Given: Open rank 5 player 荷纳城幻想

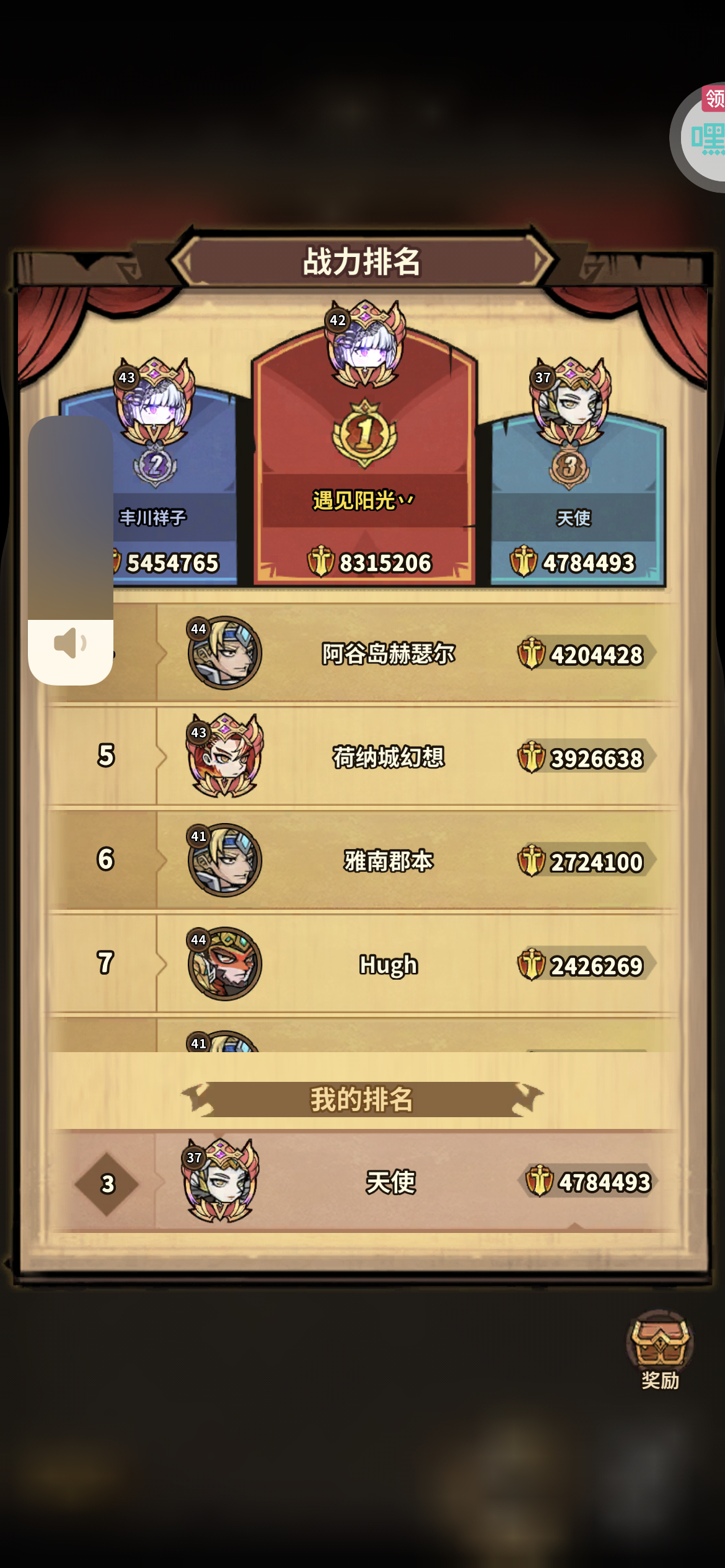Looking at the screenshot, I should [363, 757].
